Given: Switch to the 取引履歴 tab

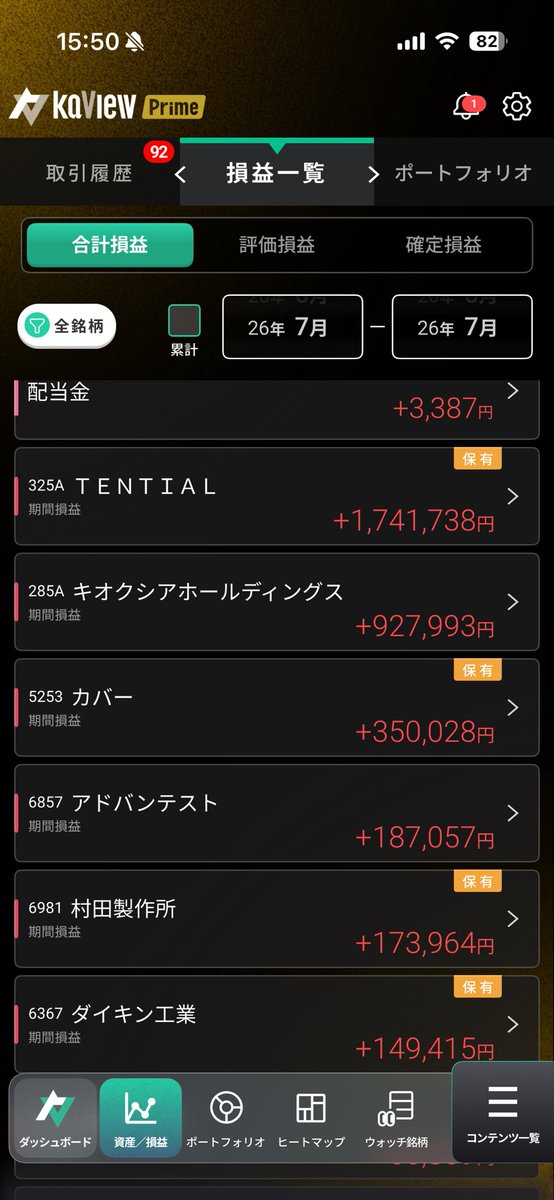Looking at the screenshot, I should pos(90,173).
